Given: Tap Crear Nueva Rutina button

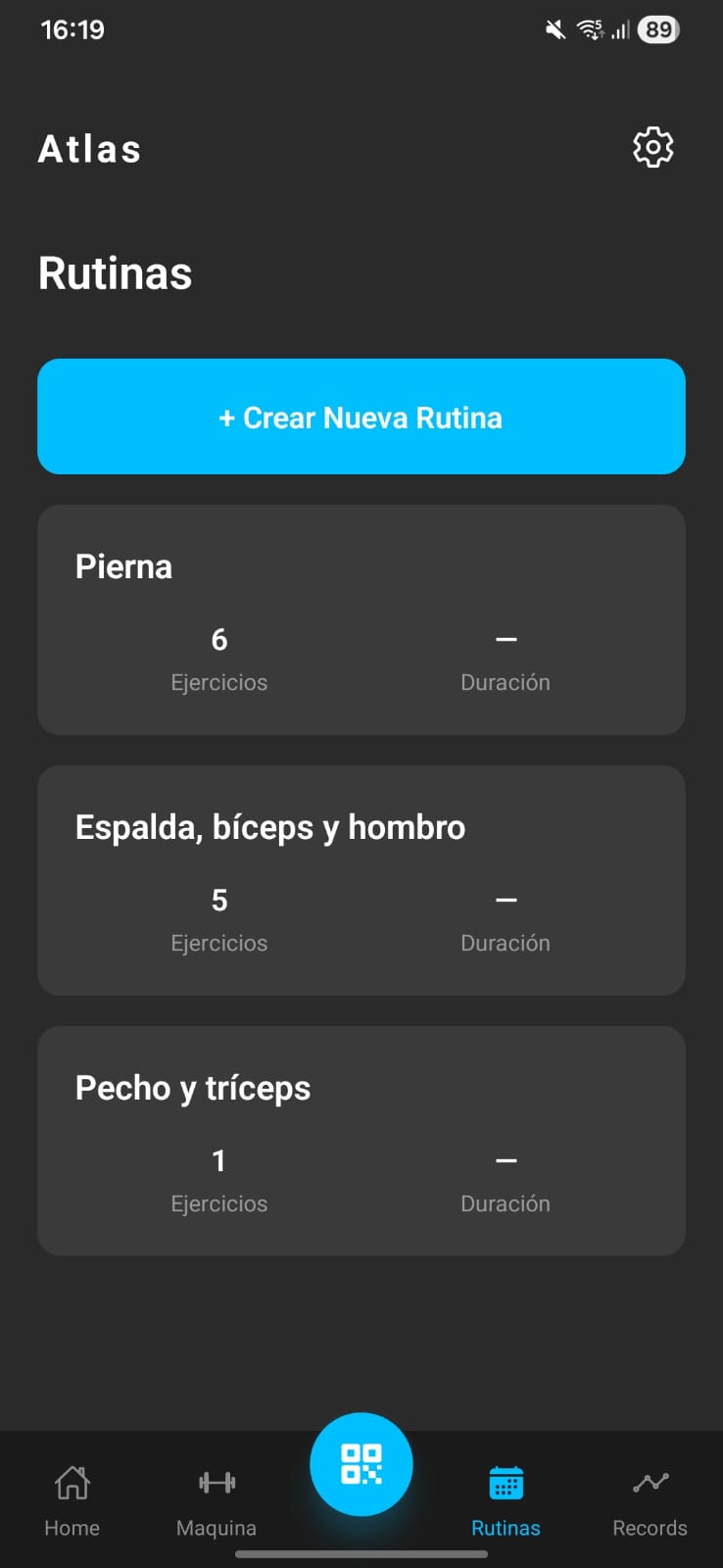Looking at the screenshot, I should click(361, 416).
